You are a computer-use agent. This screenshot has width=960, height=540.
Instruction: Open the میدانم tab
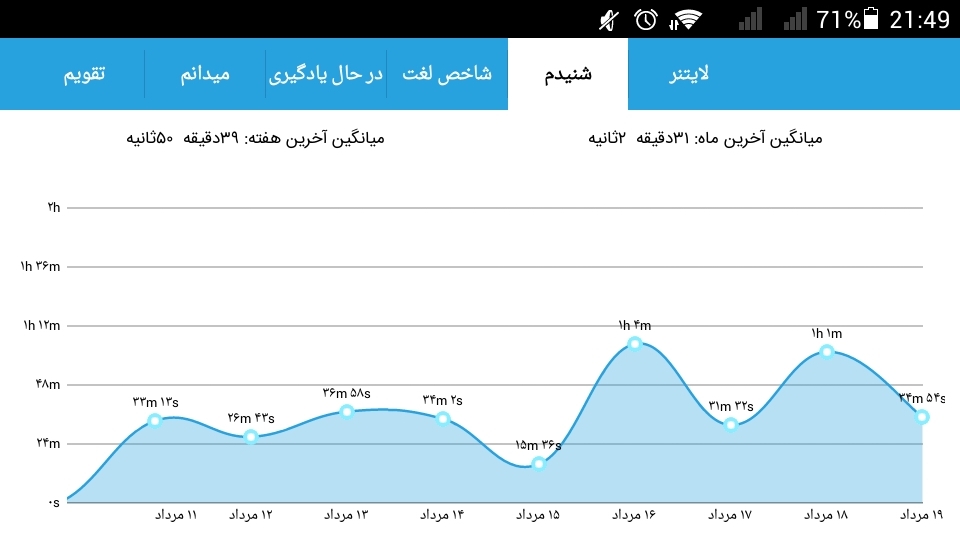pos(205,74)
